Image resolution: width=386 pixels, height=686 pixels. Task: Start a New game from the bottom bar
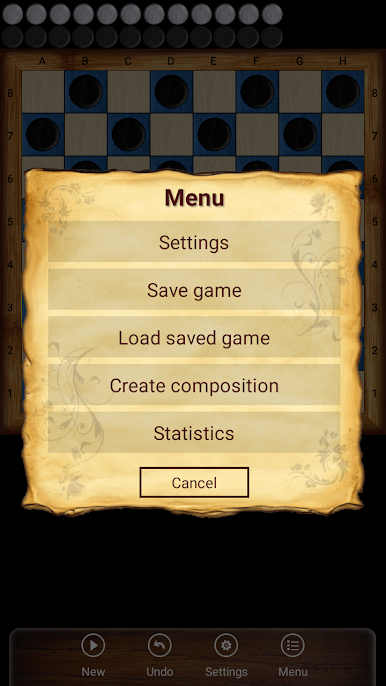click(x=93, y=655)
